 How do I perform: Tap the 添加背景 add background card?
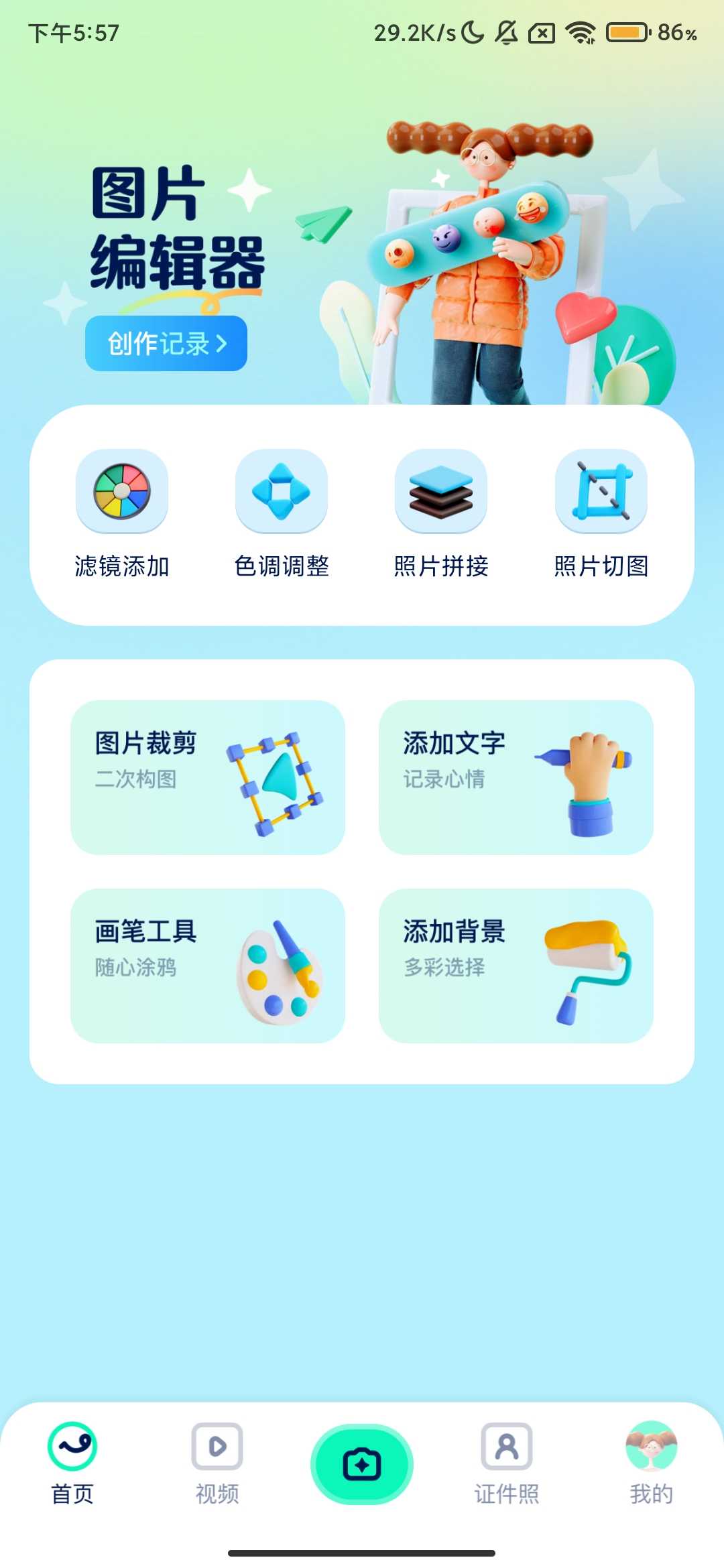coord(516,966)
